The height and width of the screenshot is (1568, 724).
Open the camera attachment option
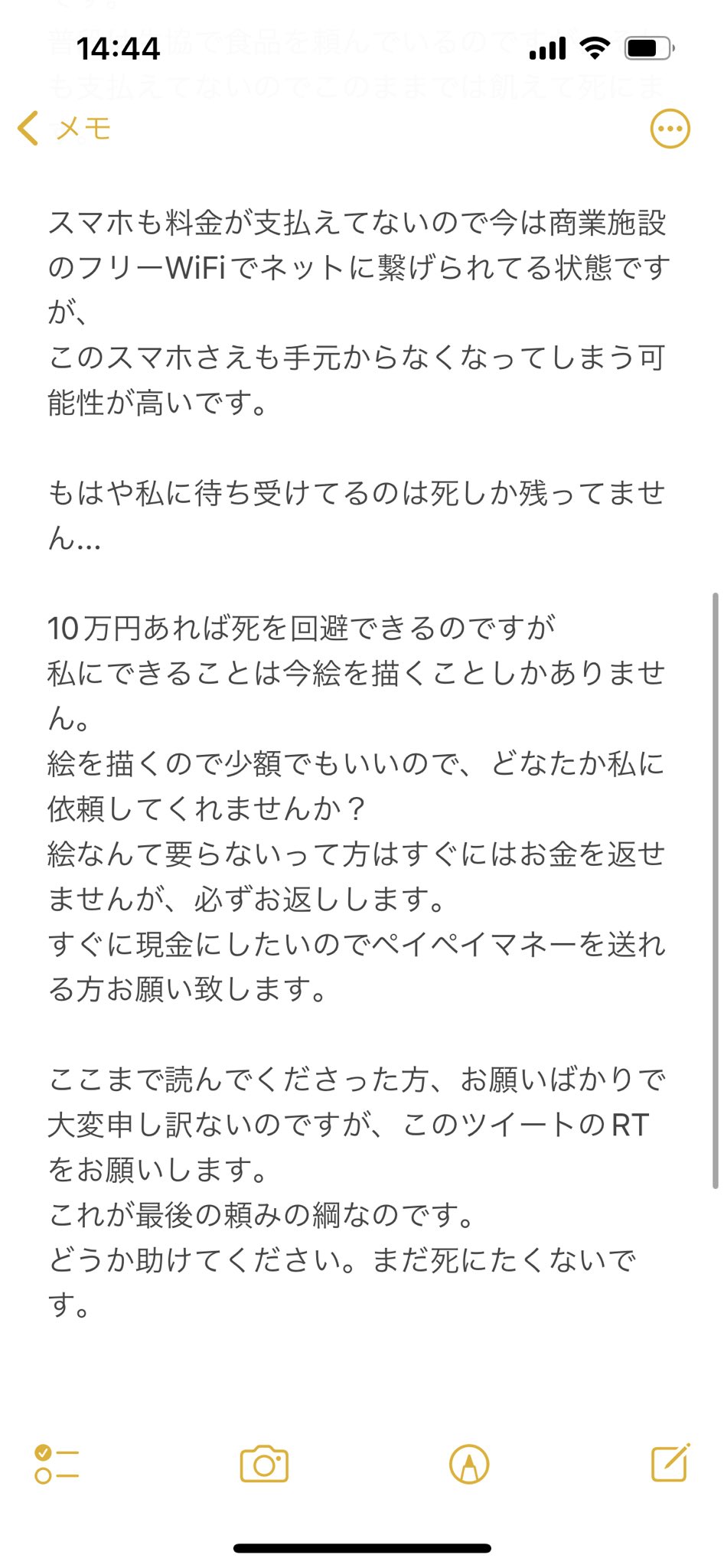tap(264, 1464)
